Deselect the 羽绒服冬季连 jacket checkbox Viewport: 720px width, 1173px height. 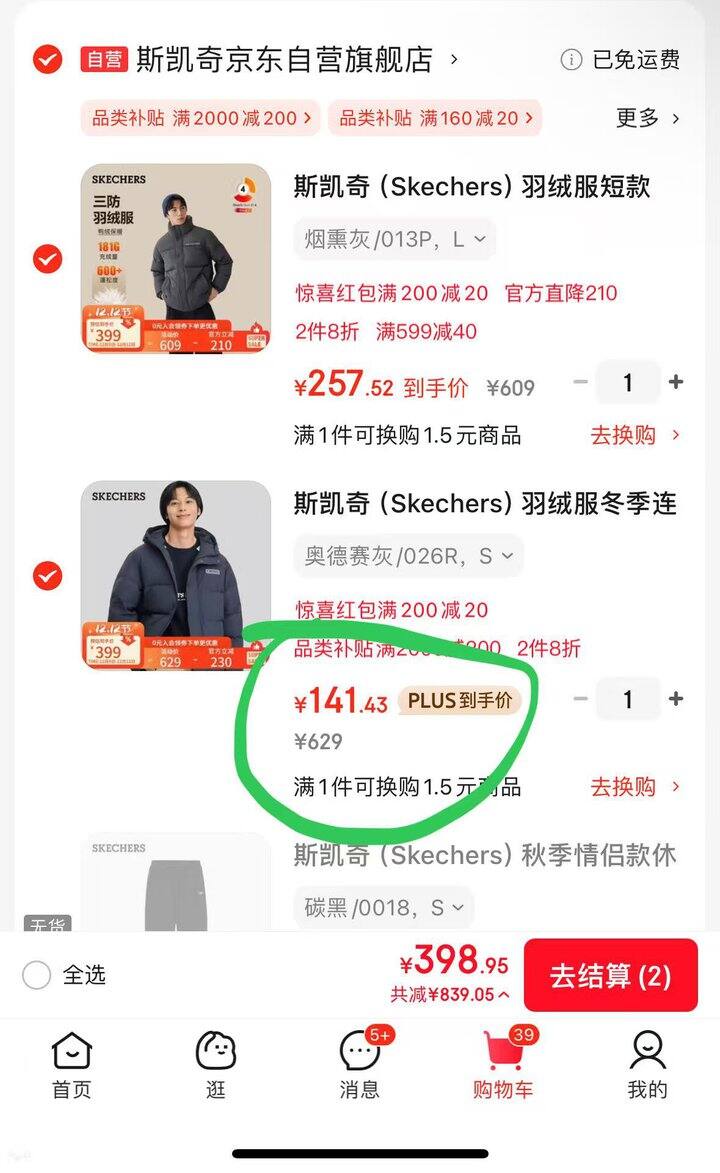(47, 575)
